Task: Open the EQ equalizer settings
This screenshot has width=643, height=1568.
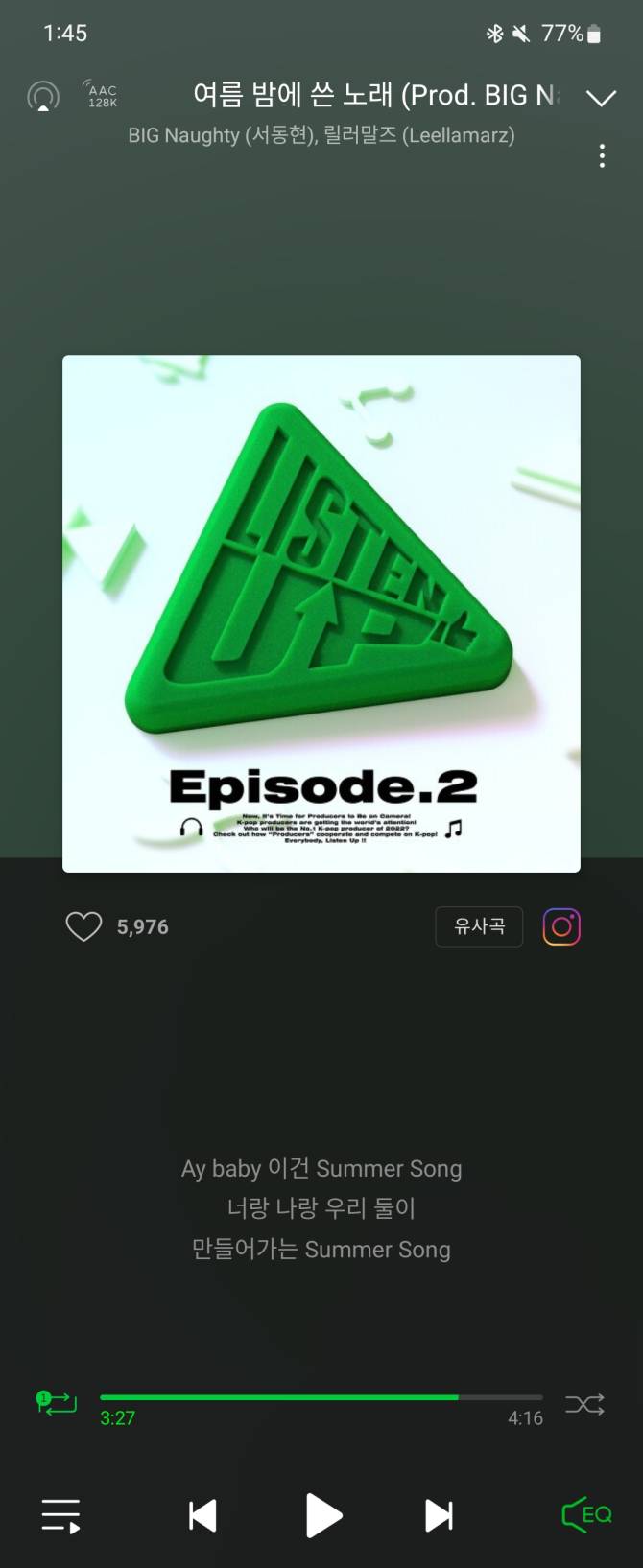Action: point(586,1514)
